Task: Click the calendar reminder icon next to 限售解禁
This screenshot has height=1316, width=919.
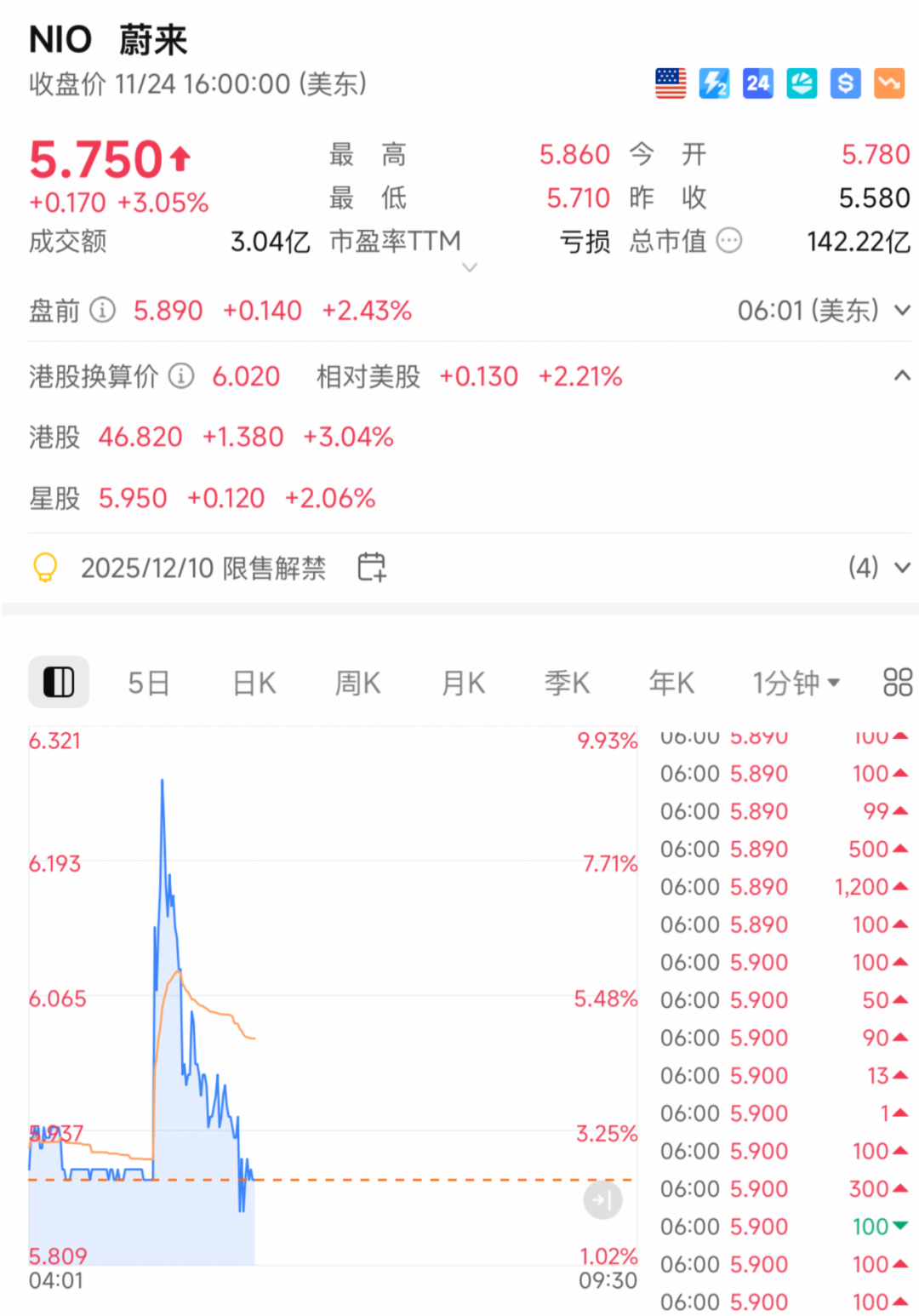Action: (372, 566)
